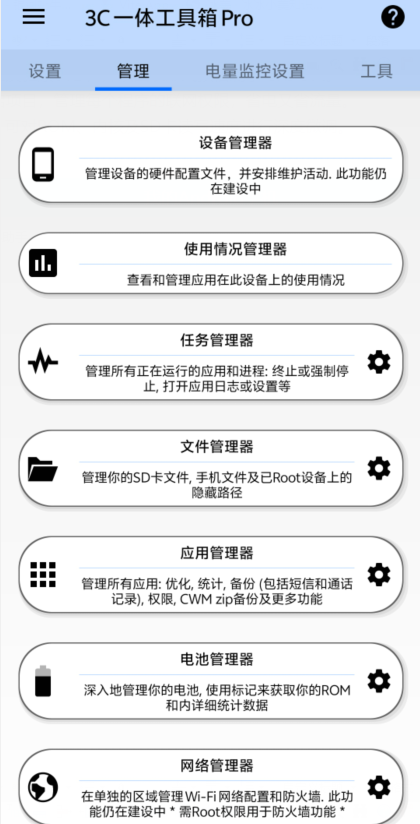
Task: Open 任务管理器
Action: [x=211, y=362]
